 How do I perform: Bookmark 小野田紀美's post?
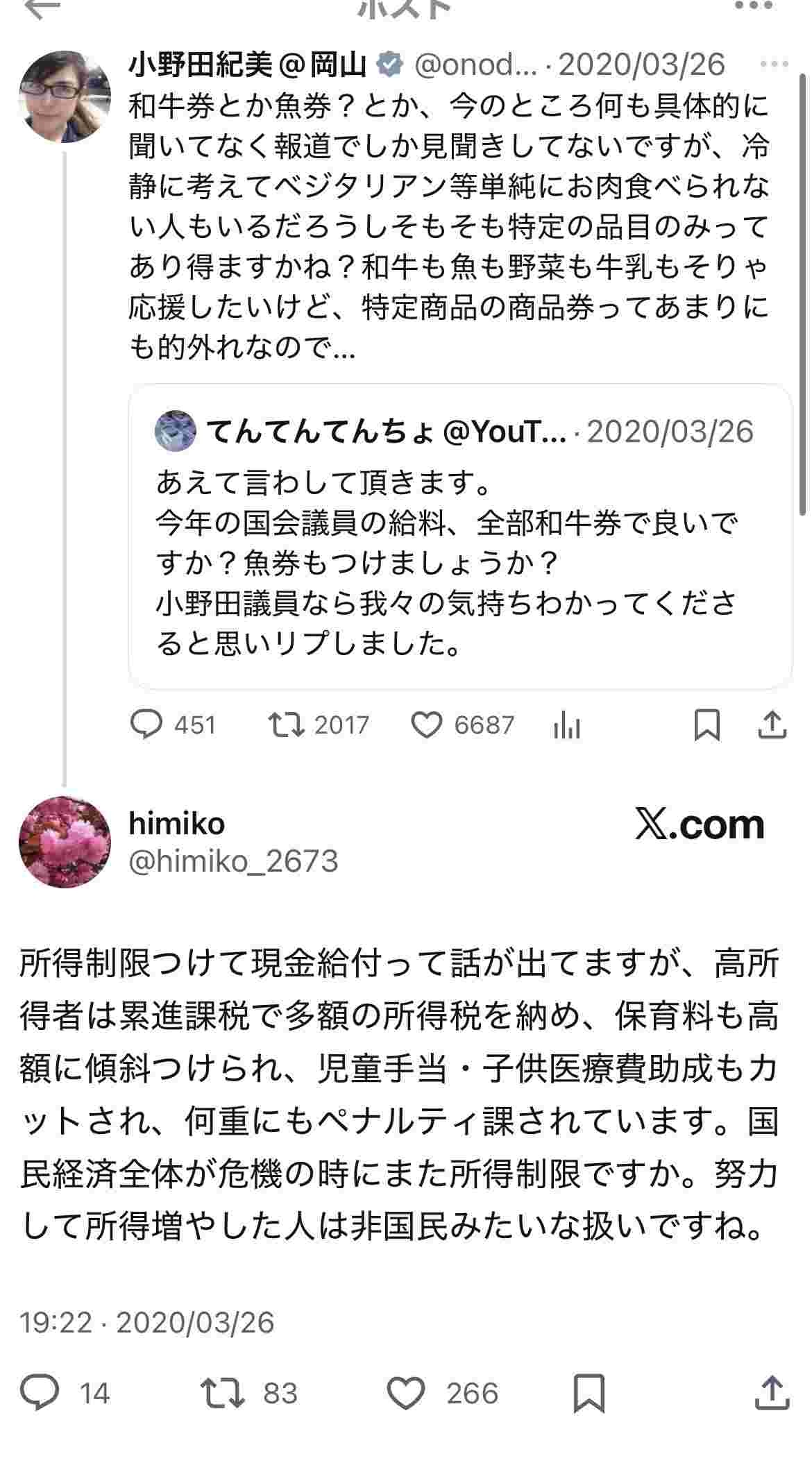[707, 725]
